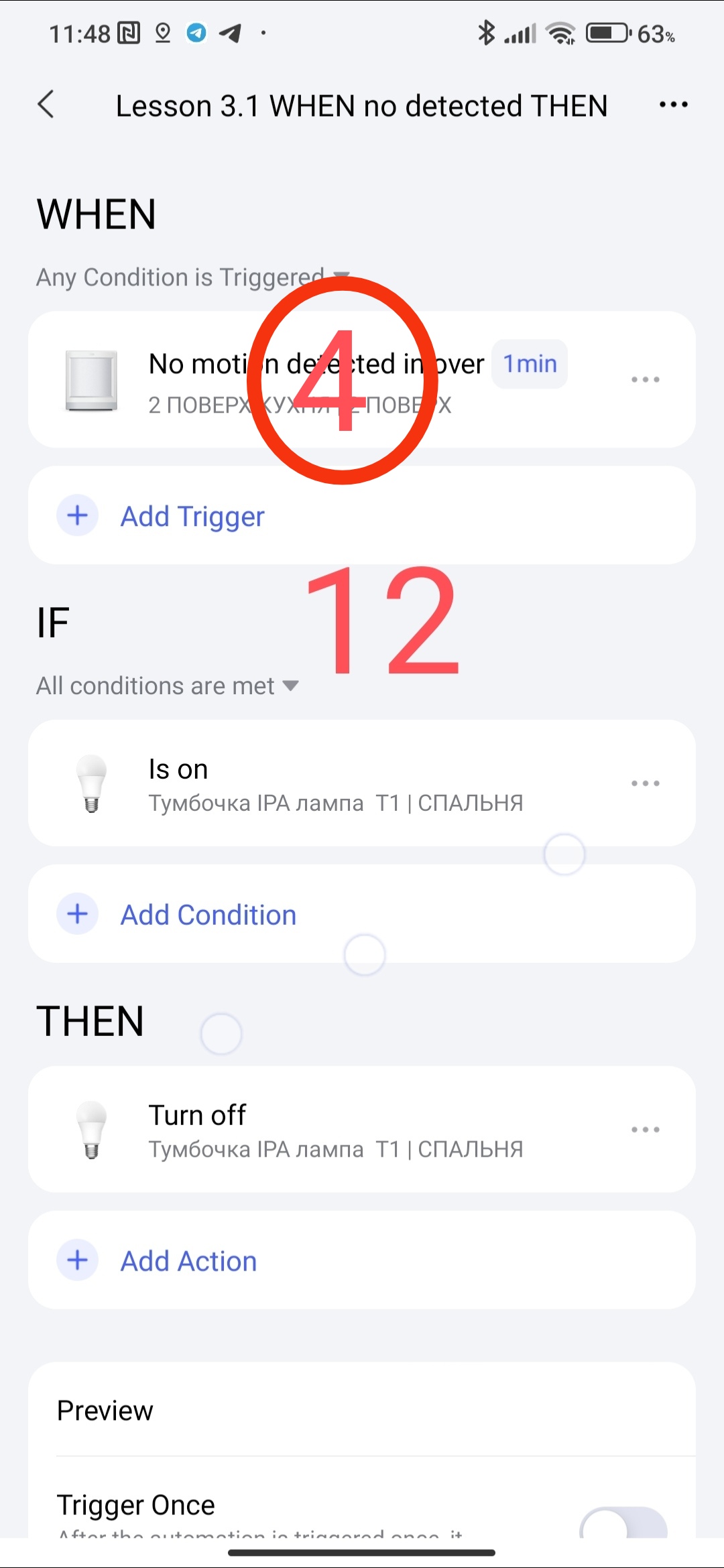Add a new condition
The image size is (724, 1568).
[x=208, y=914]
